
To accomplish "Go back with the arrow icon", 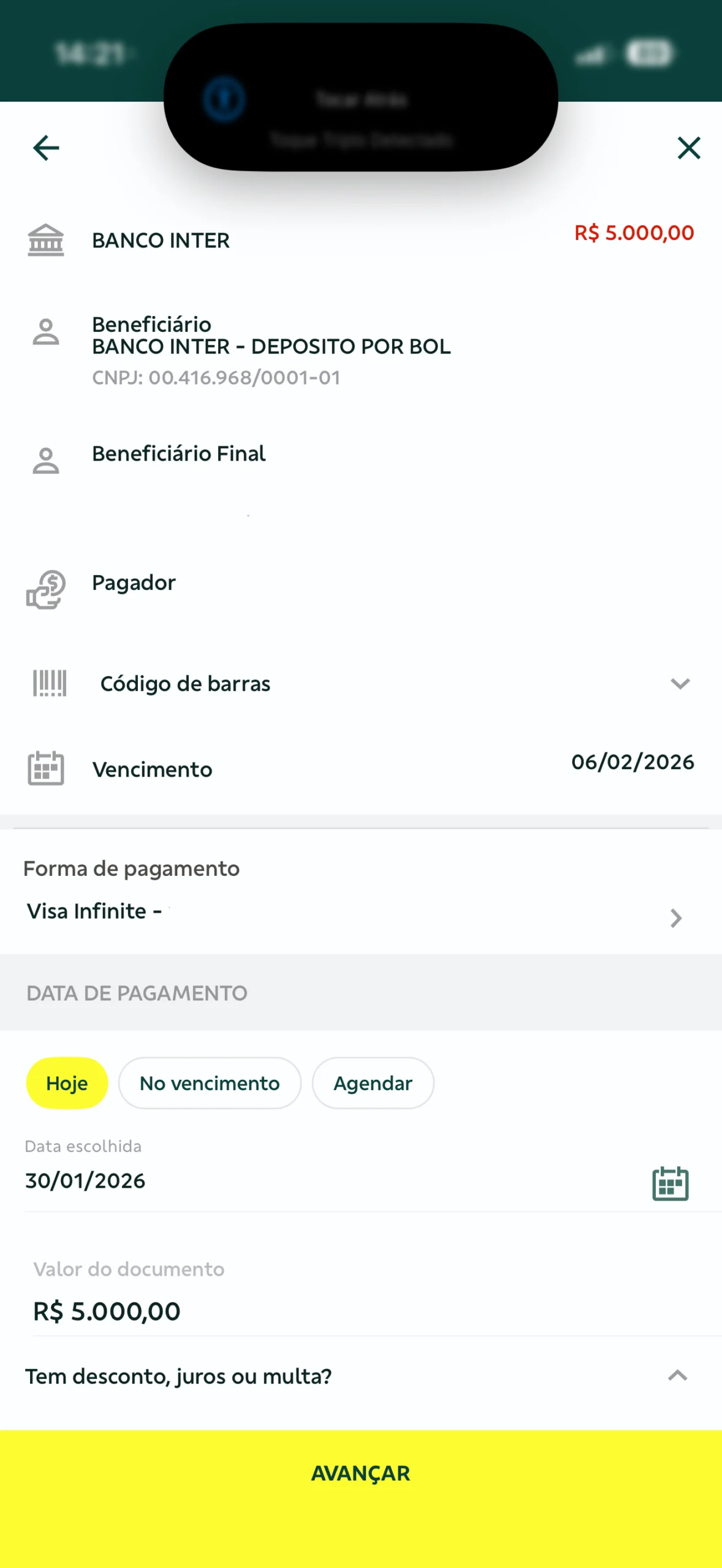I will [x=46, y=148].
